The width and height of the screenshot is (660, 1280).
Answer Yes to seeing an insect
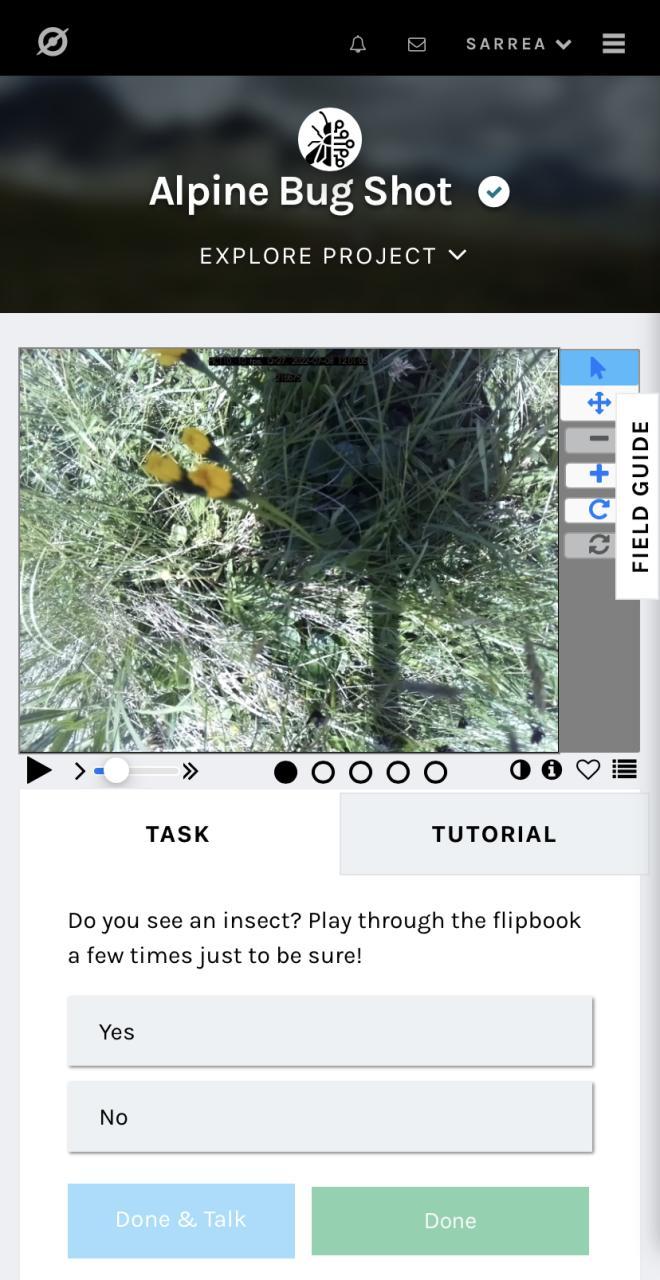point(330,1031)
